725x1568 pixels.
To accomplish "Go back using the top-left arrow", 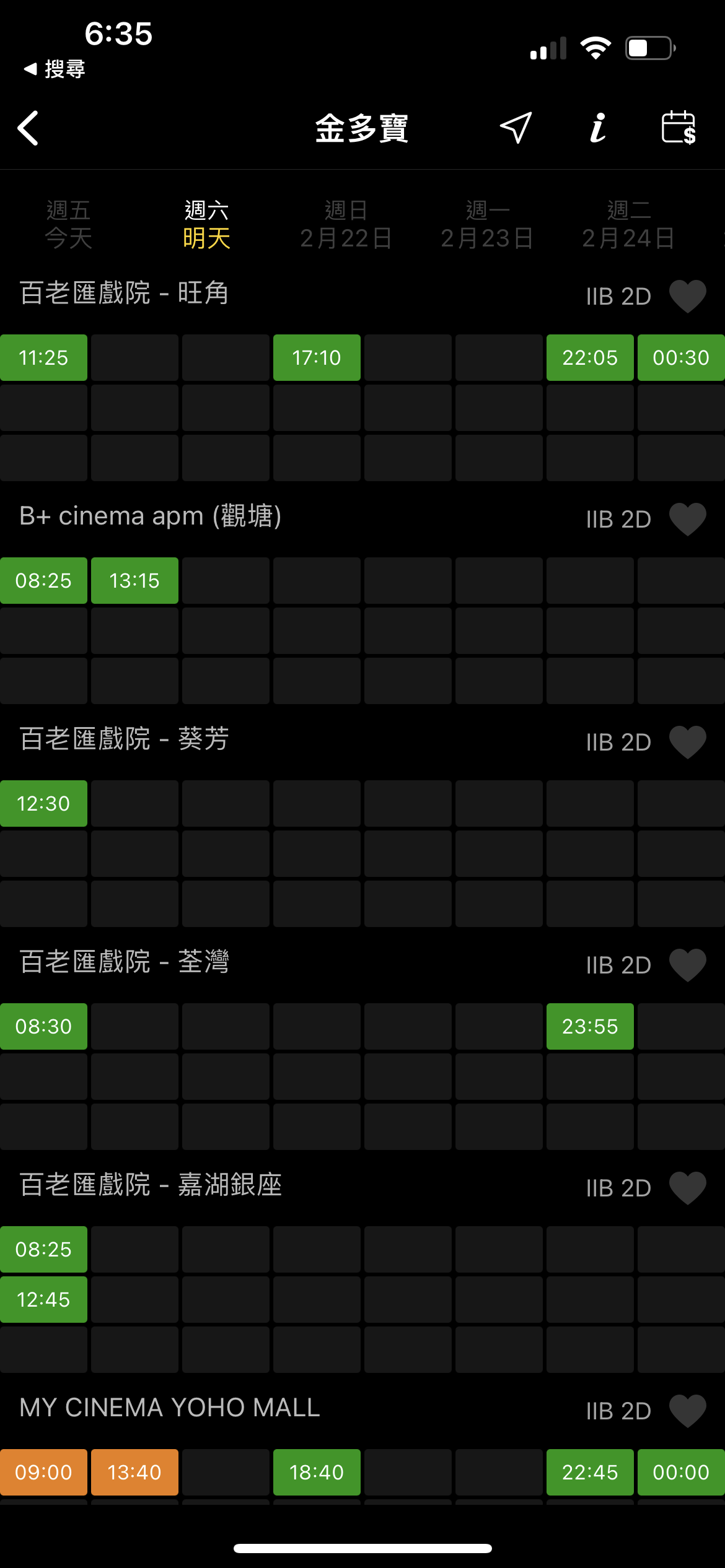I will 28,128.
